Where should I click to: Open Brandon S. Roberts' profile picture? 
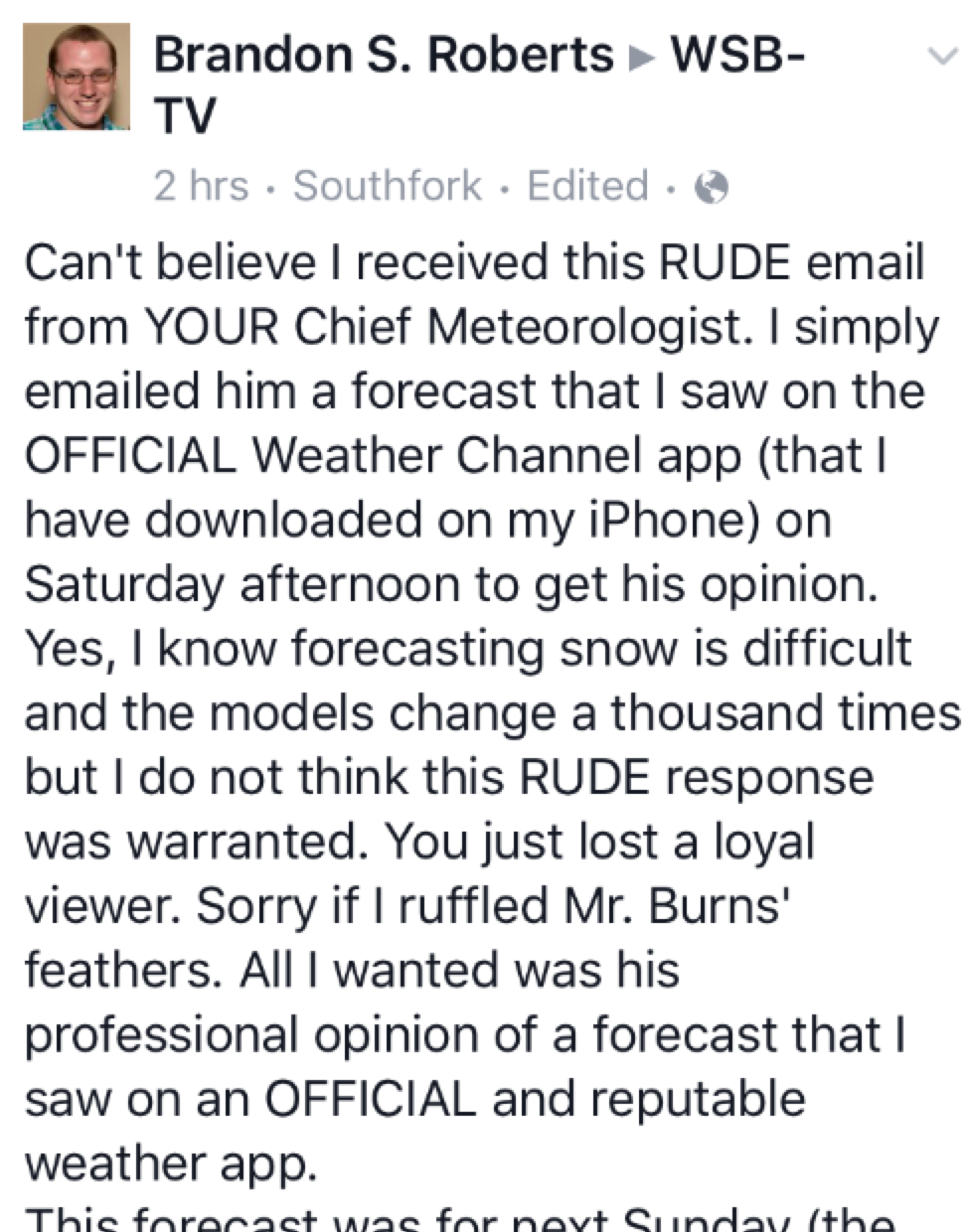tap(77, 77)
